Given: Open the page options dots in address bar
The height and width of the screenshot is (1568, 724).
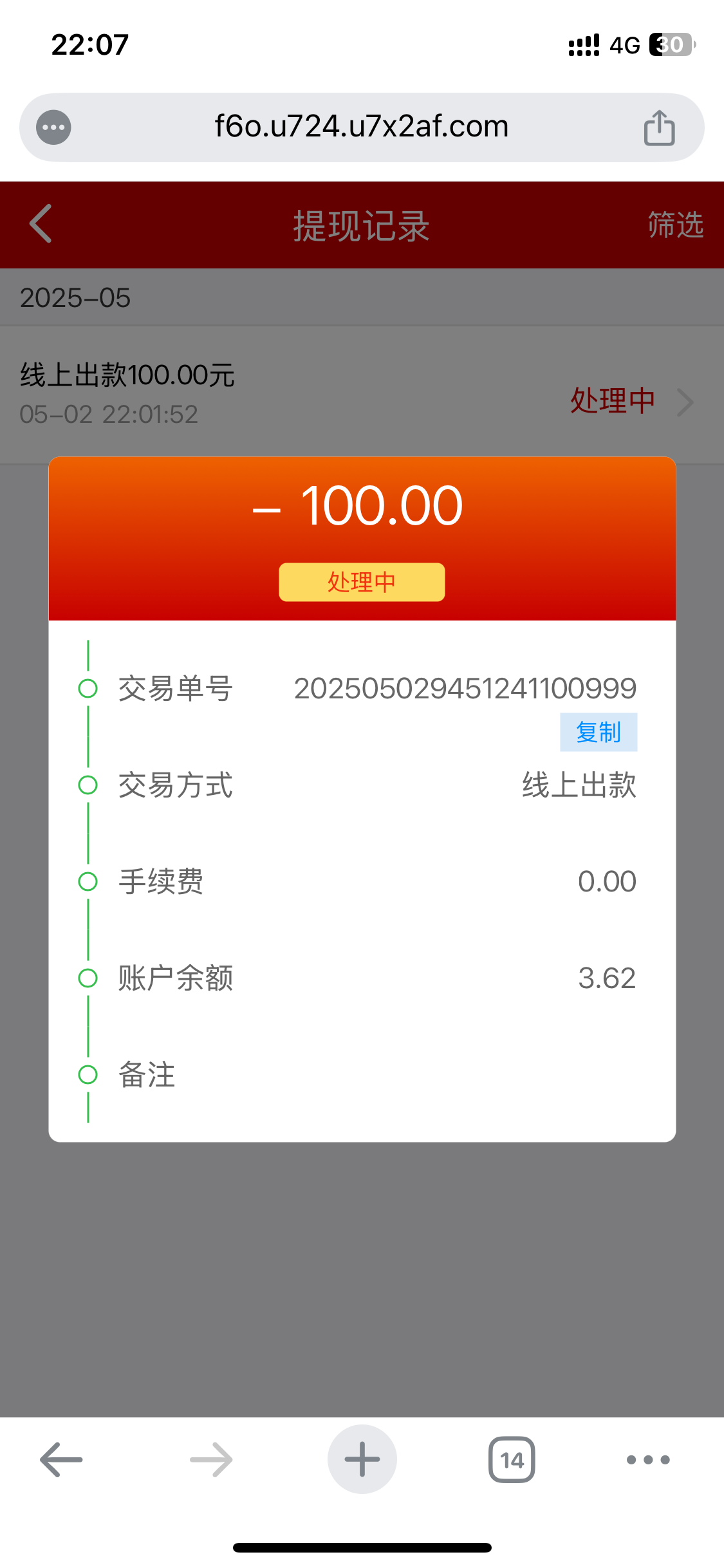Looking at the screenshot, I should (53, 127).
